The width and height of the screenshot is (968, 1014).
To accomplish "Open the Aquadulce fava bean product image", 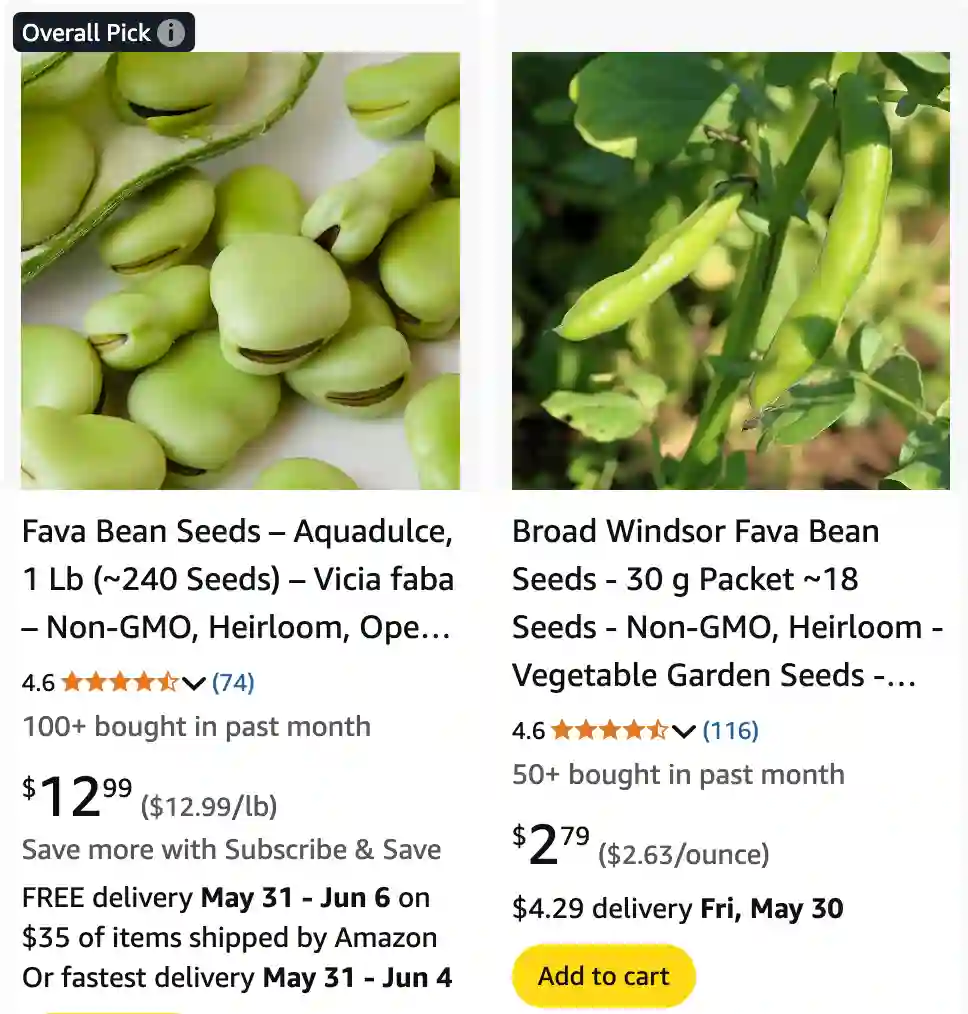I will [x=240, y=270].
